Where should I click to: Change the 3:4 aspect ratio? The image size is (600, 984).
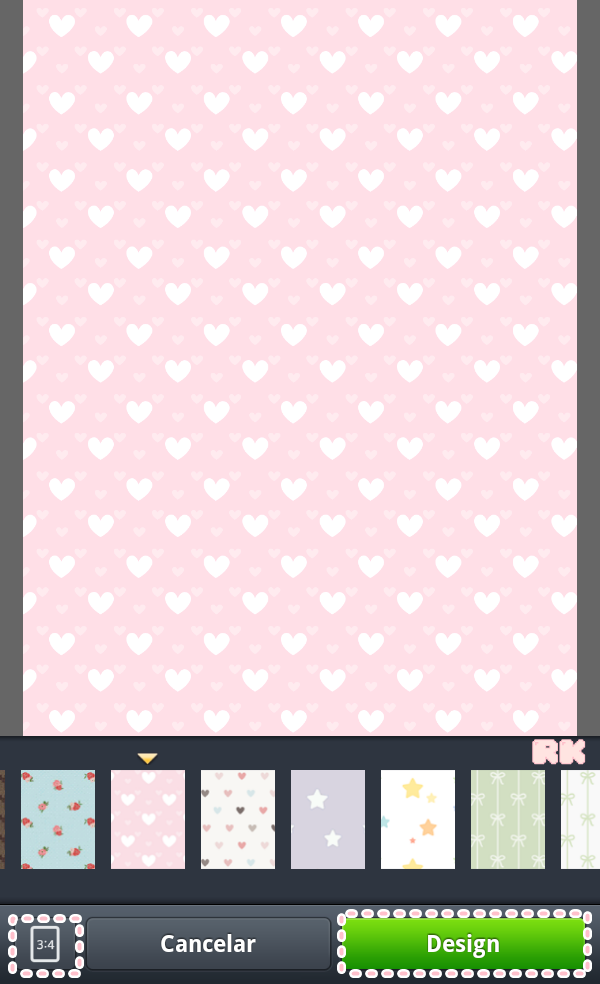tap(45, 944)
